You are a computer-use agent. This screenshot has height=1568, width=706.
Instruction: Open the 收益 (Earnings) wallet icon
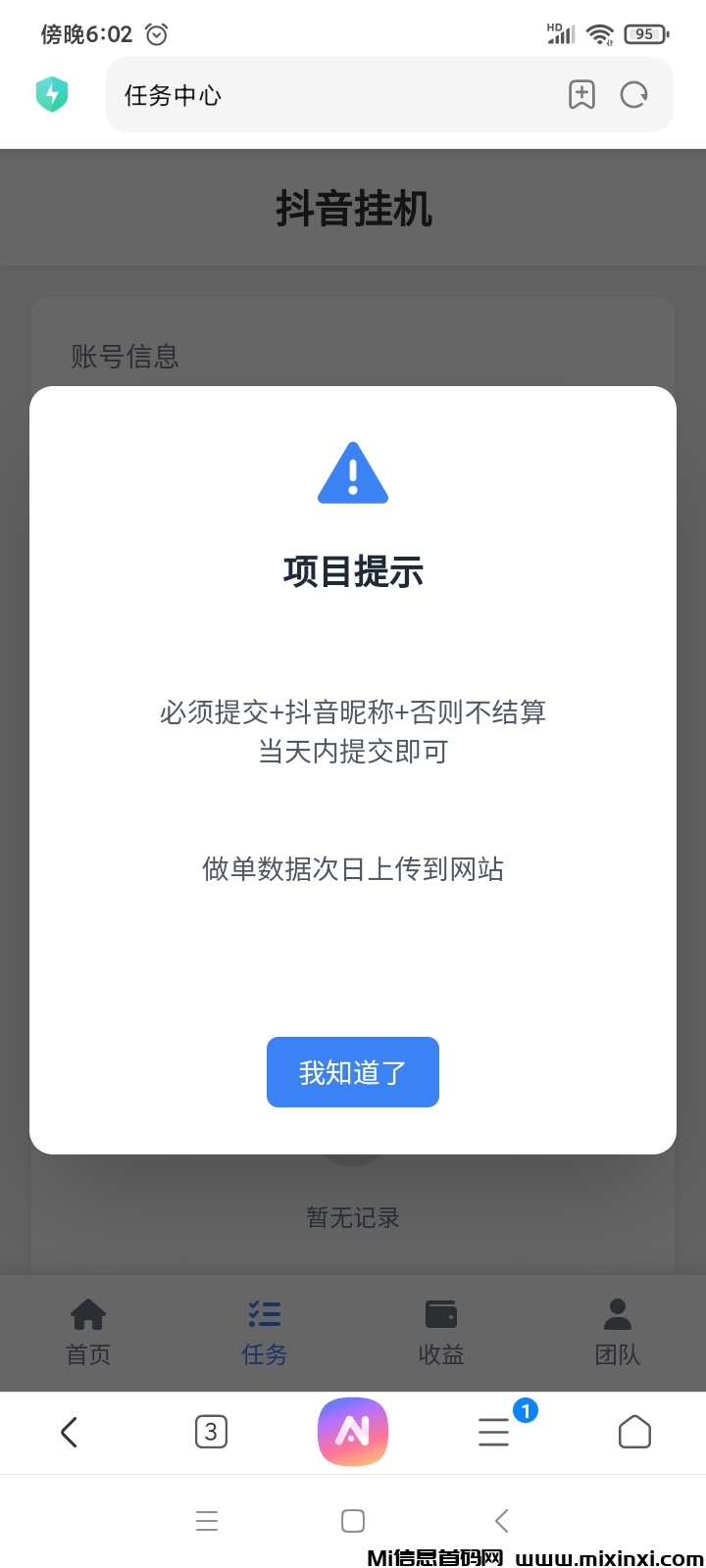440,1314
